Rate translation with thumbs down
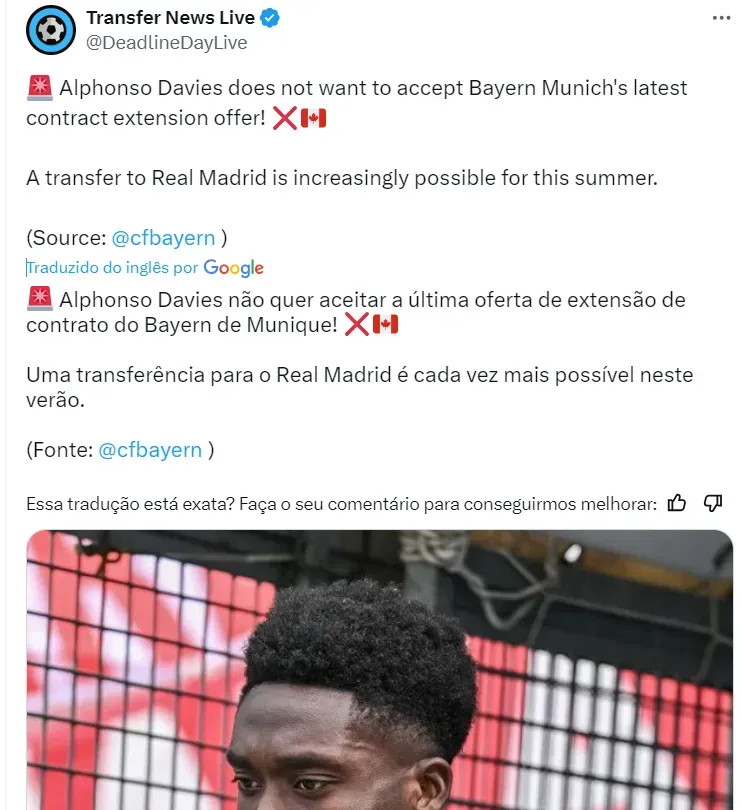Screen dimensions: 742x810 coord(713,503)
